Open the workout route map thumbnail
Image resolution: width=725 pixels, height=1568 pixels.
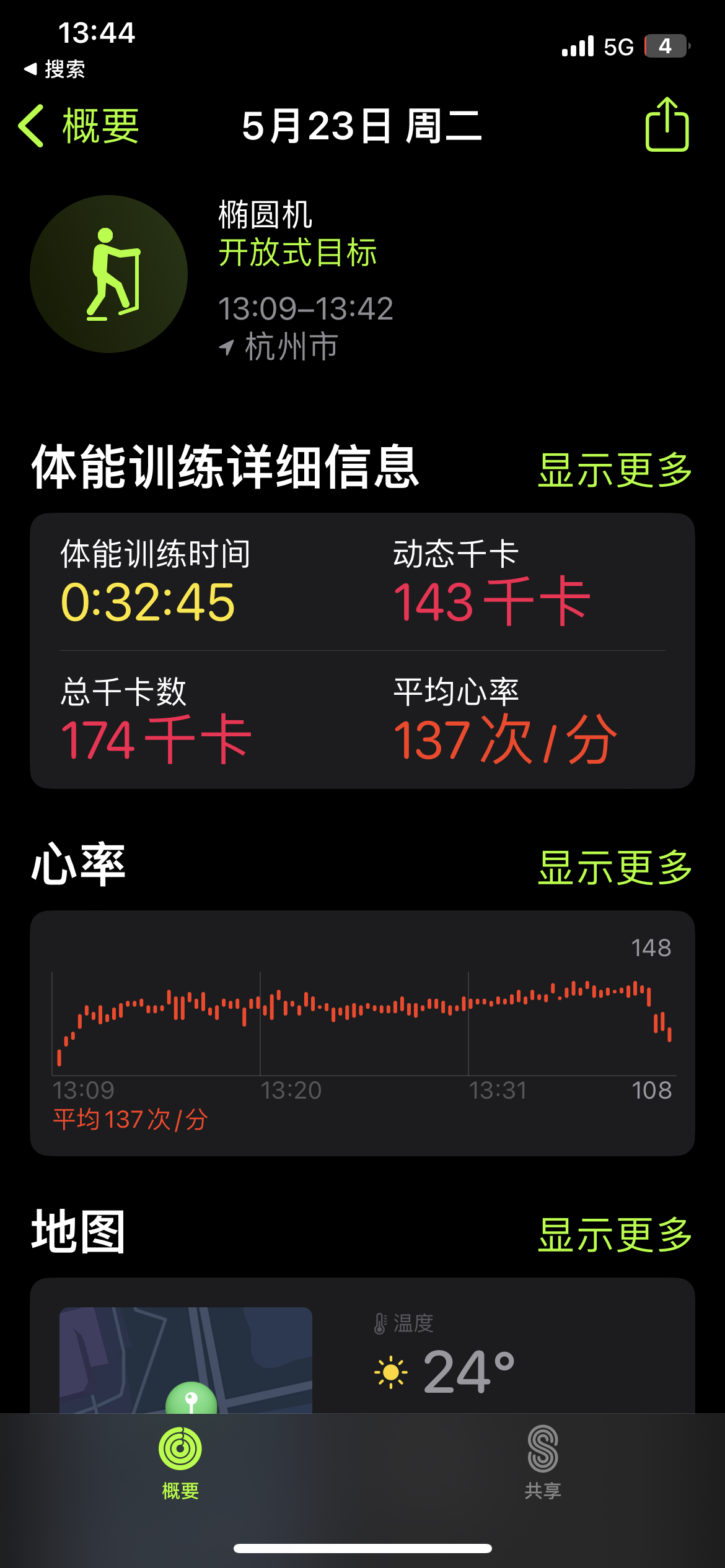[x=186, y=1360]
